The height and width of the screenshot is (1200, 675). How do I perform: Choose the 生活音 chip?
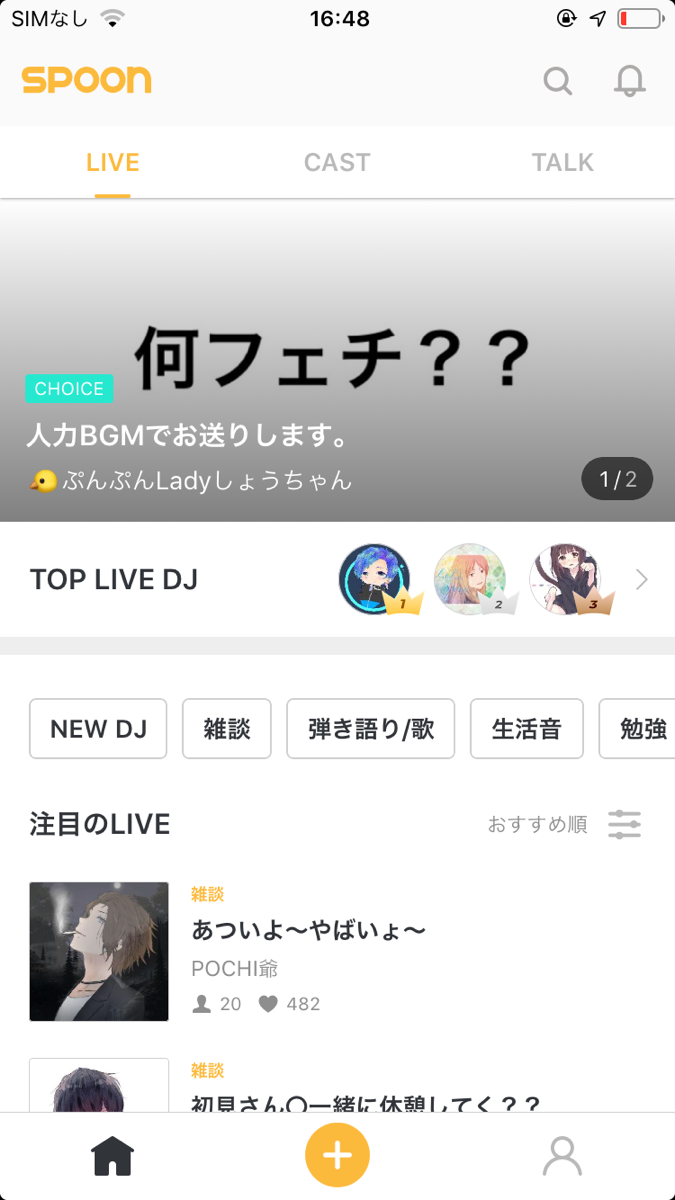tap(527, 729)
